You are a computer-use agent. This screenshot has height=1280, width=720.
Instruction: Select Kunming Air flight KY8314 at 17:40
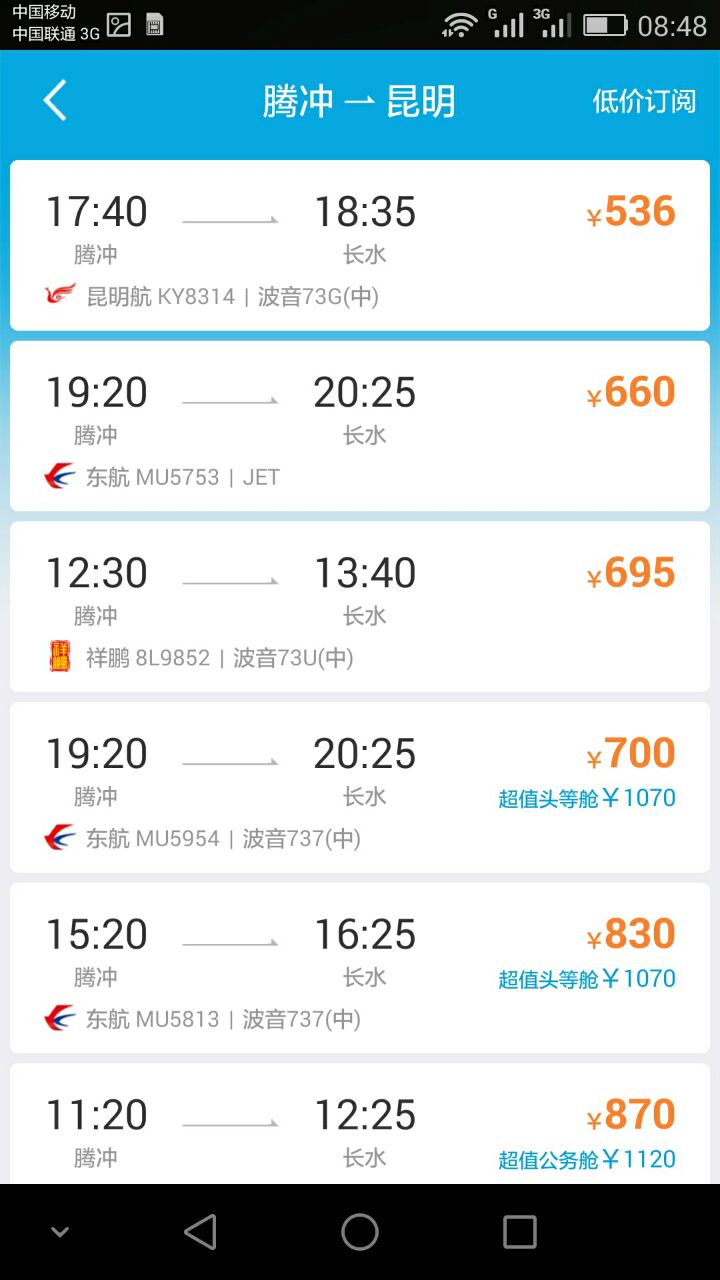360,246
